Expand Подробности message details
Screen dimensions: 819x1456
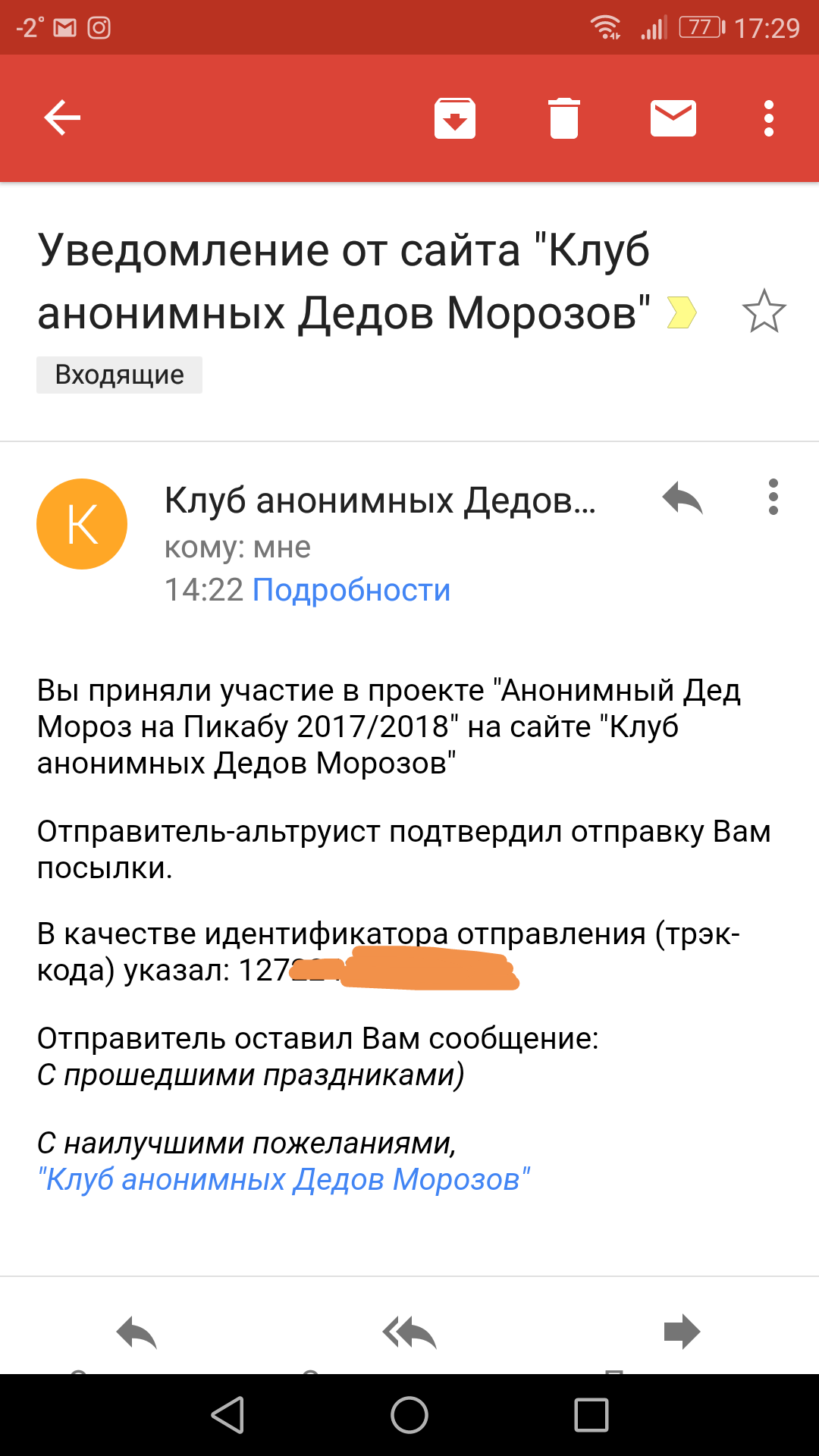pyautogui.click(x=351, y=590)
